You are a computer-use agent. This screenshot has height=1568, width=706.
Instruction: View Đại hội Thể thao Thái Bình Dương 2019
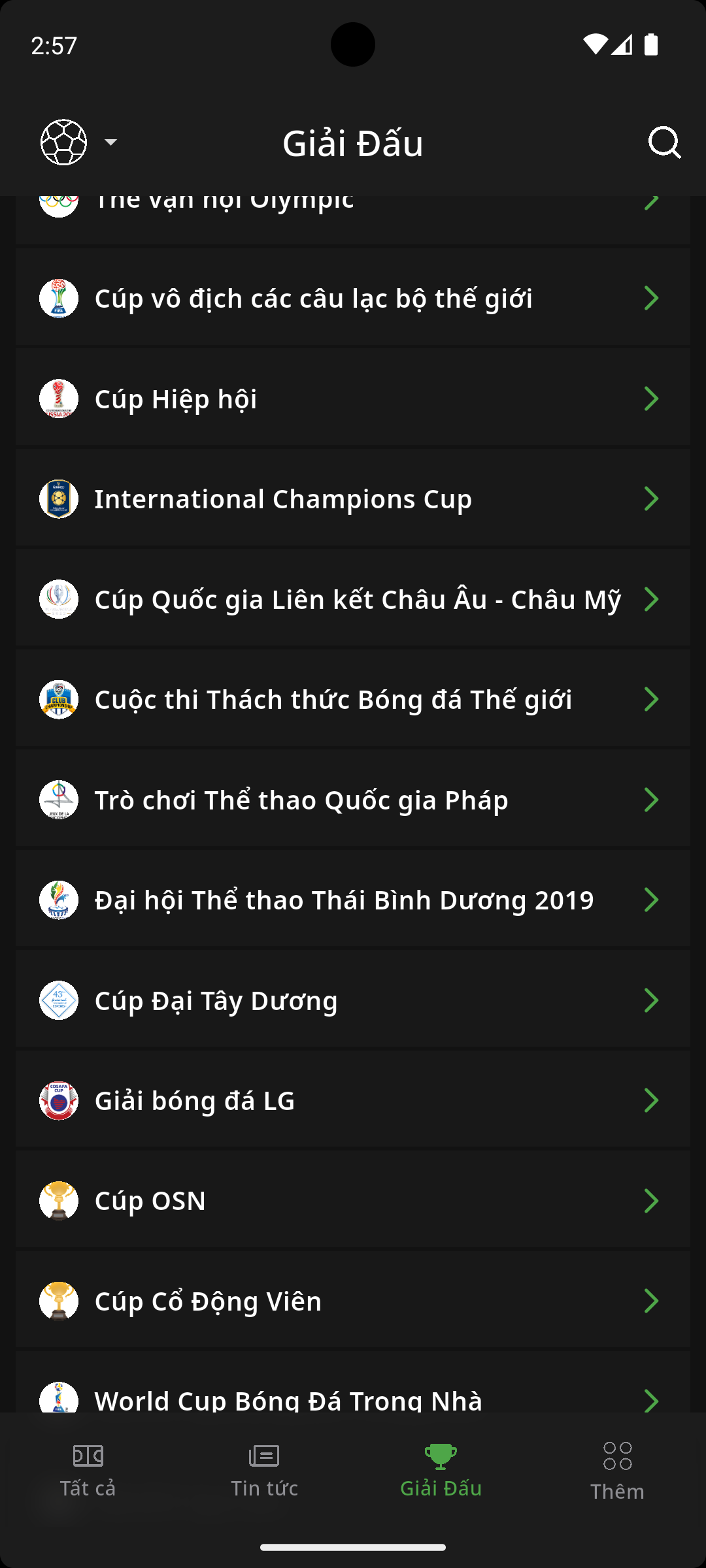pyautogui.click(x=353, y=900)
